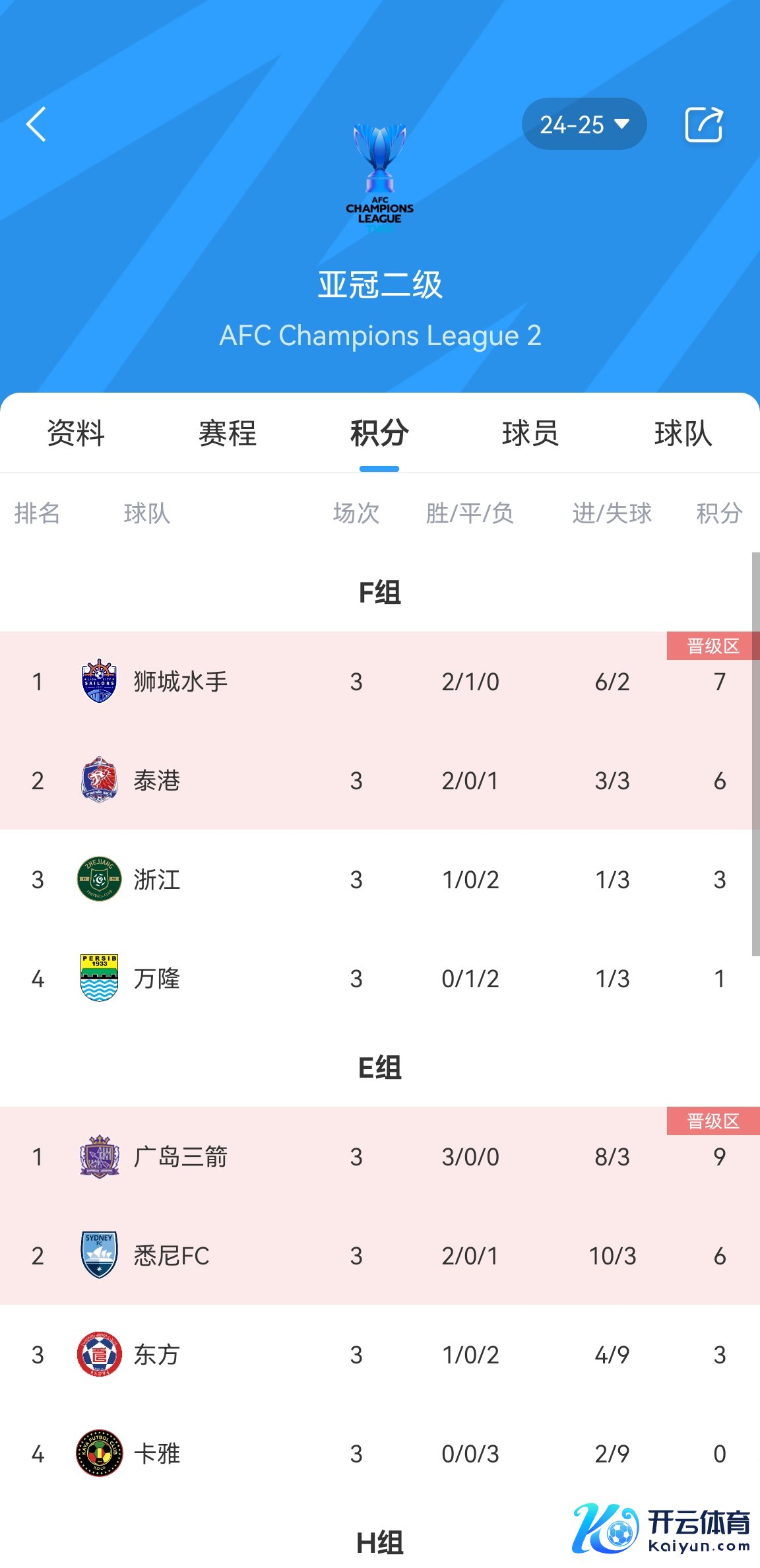Share this league standings page
The width and height of the screenshot is (760, 1568).
[x=703, y=124]
